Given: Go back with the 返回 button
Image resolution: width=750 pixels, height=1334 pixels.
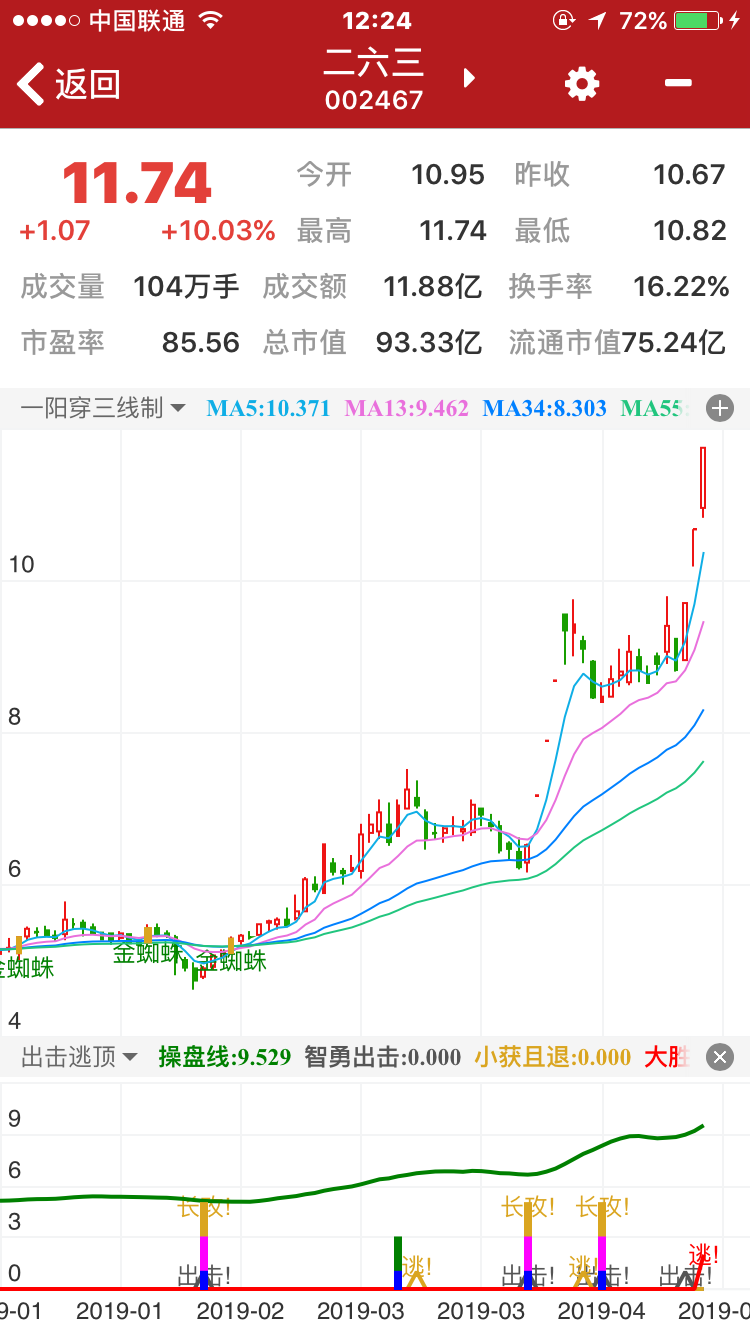Looking at the screenshot, I should click(68, 84).
